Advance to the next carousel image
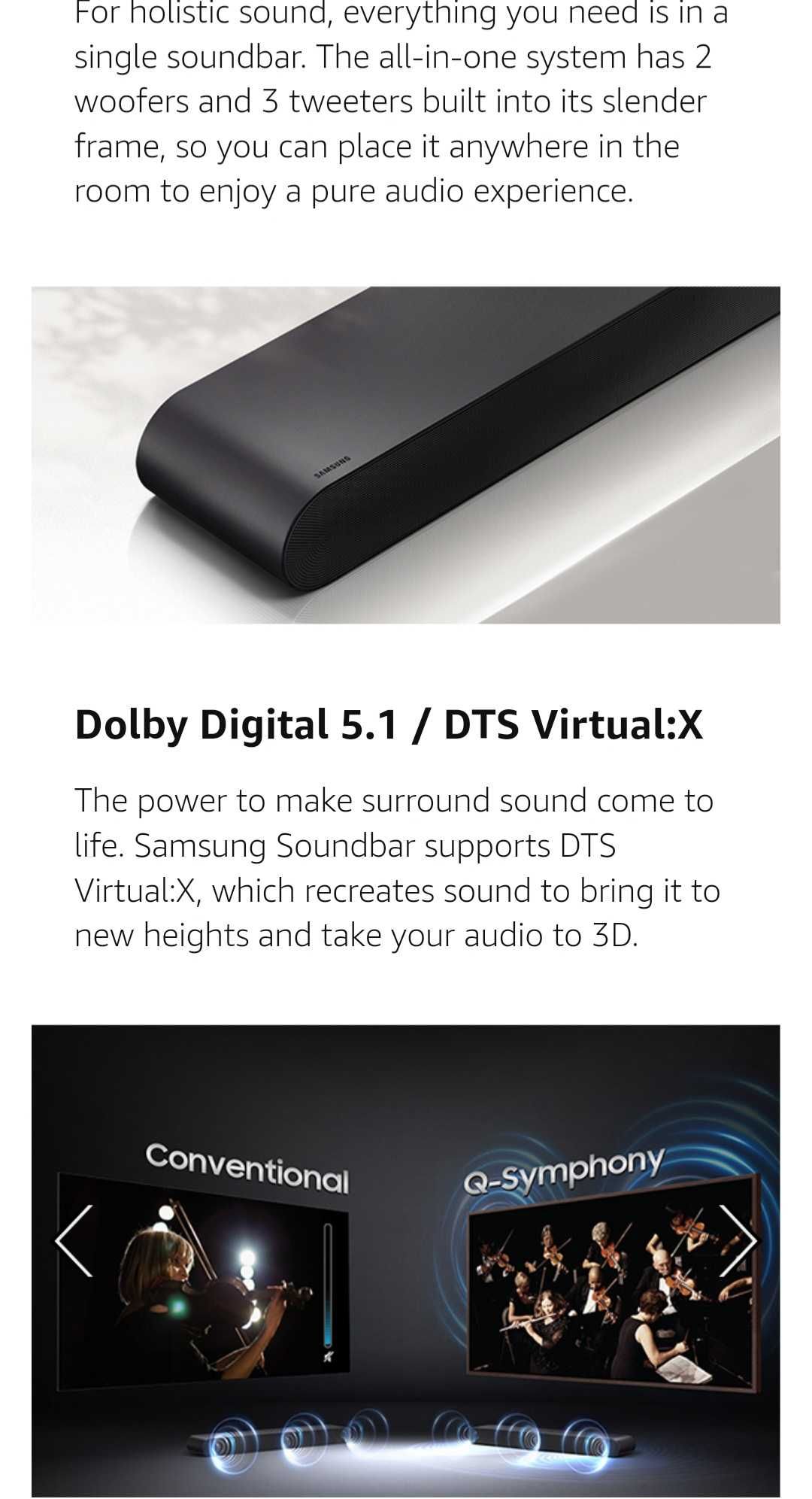This screenshot has width=812, height=1499. 738,1241
